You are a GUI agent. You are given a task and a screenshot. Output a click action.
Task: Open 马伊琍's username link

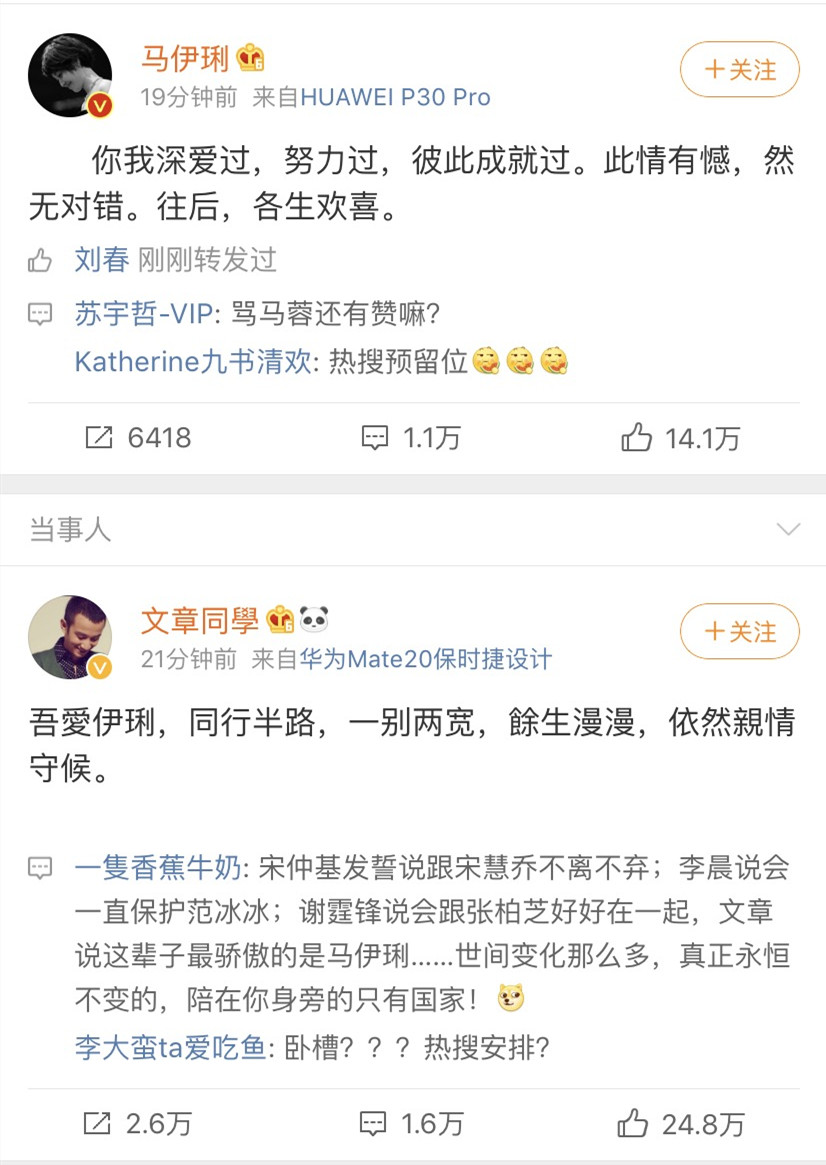tap(185, 58)
